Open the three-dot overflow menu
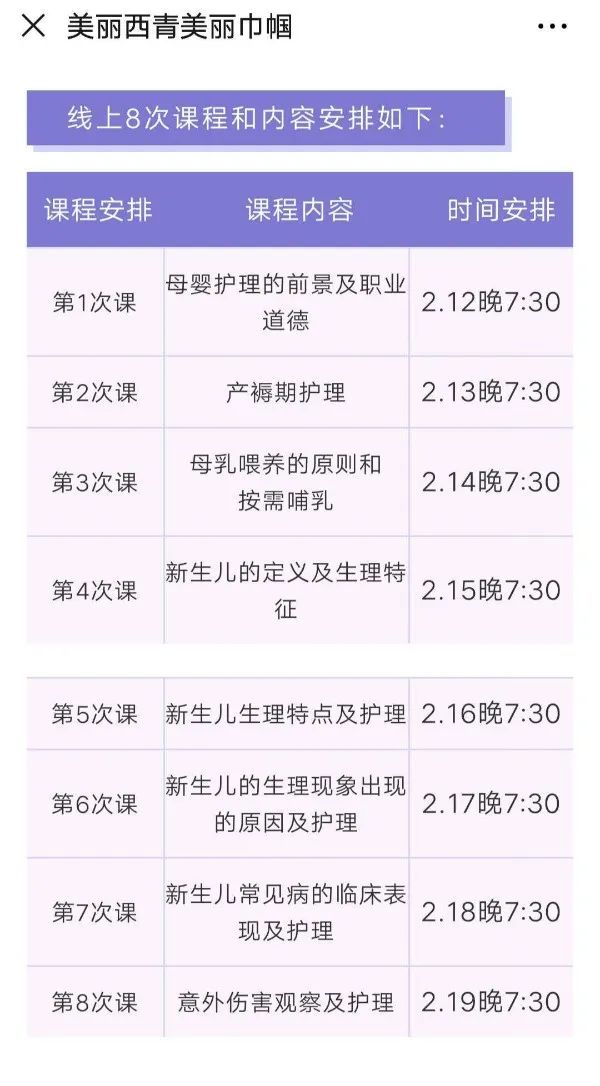This screenshot has height=1086, width=600. [552, 27]
